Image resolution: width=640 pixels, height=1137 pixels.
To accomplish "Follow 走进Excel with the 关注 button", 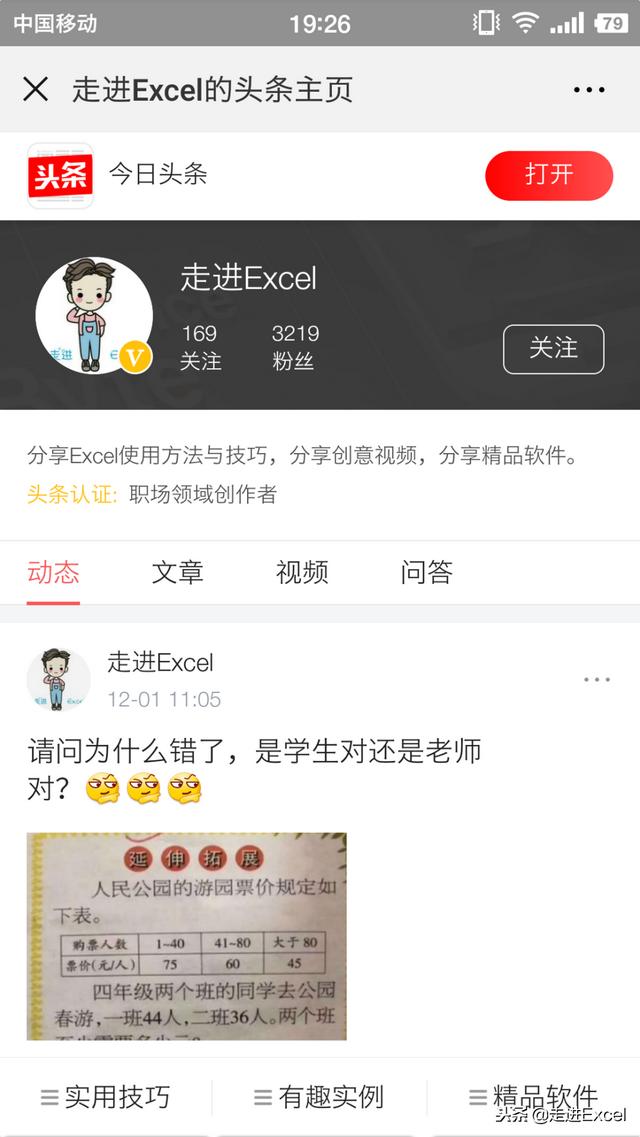I will (553, 349).
